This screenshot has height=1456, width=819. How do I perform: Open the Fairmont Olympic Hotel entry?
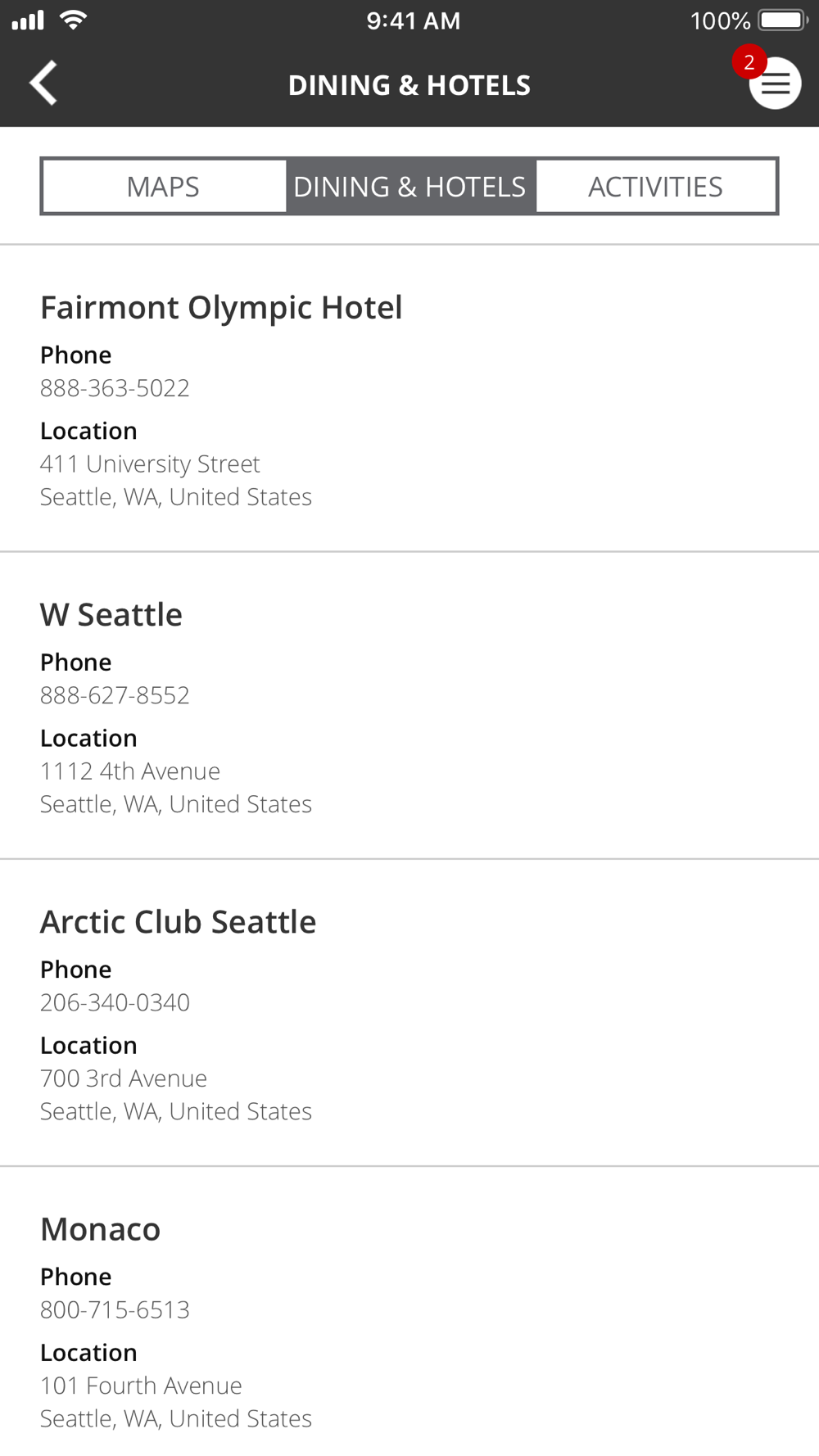click(409, 399)
